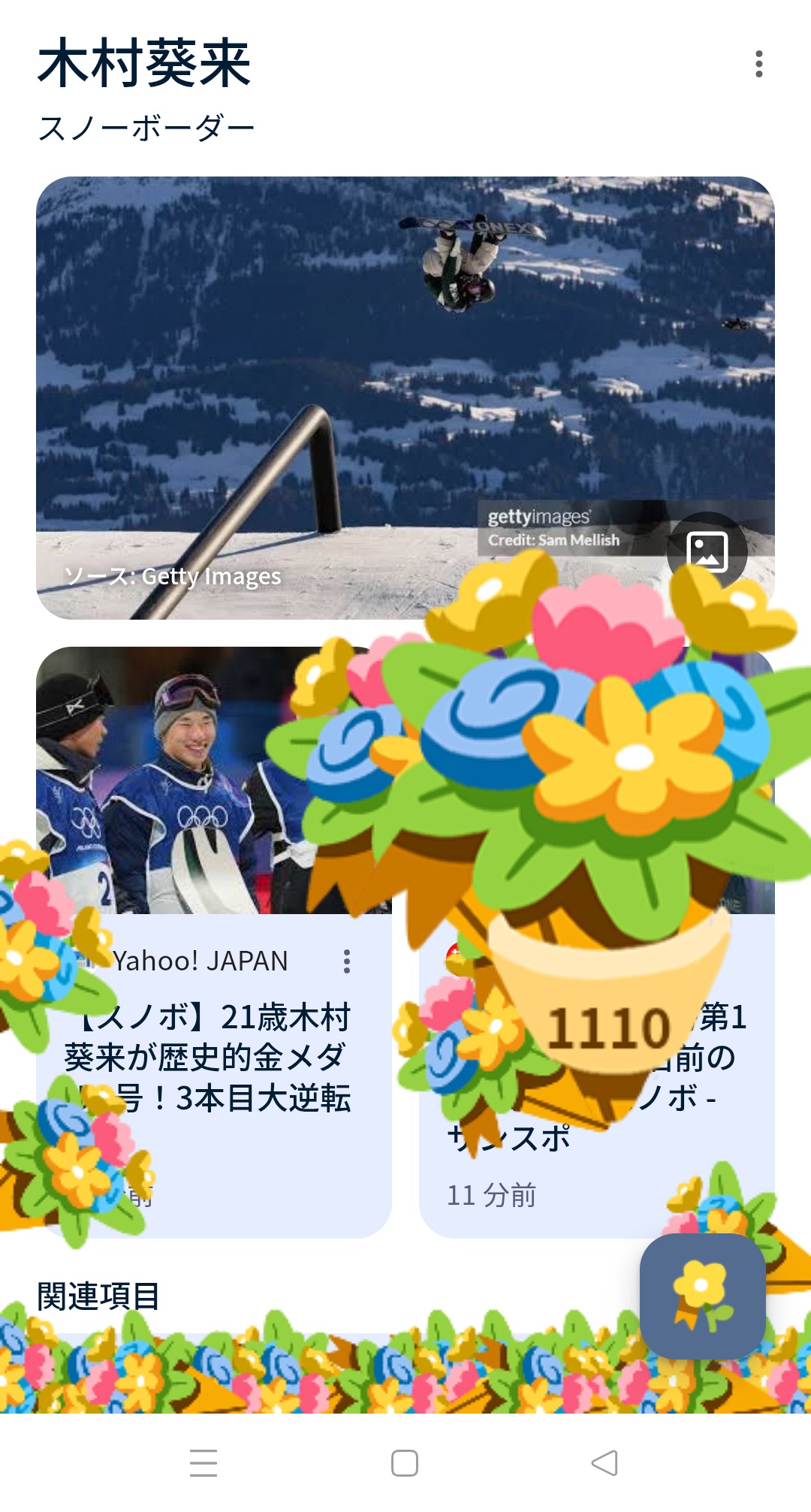Open the overflow menu beside 木村葵来
Image resolution: width=811 pixels, height=1512 pixels.
pos(759,65)
